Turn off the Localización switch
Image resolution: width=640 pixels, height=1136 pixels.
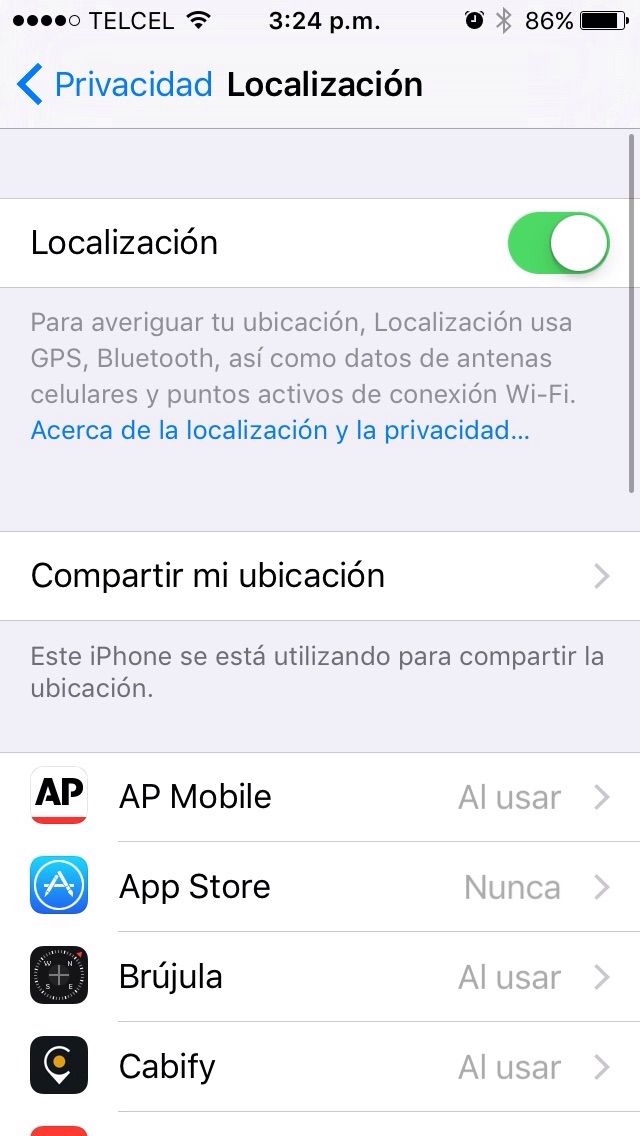pyautogui.click(x=558, y=243)
